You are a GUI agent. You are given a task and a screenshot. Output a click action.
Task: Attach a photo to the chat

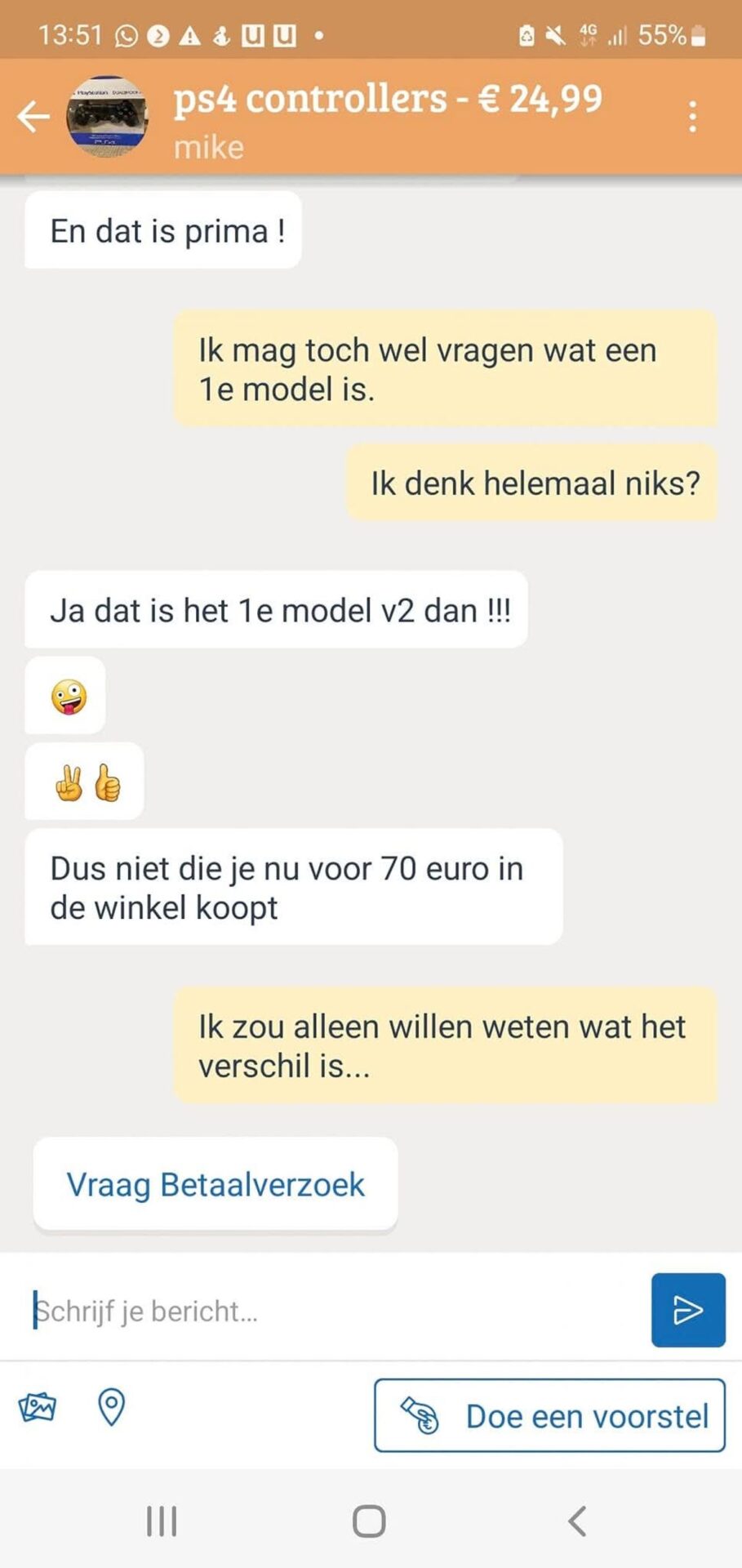click(38, 1407)
